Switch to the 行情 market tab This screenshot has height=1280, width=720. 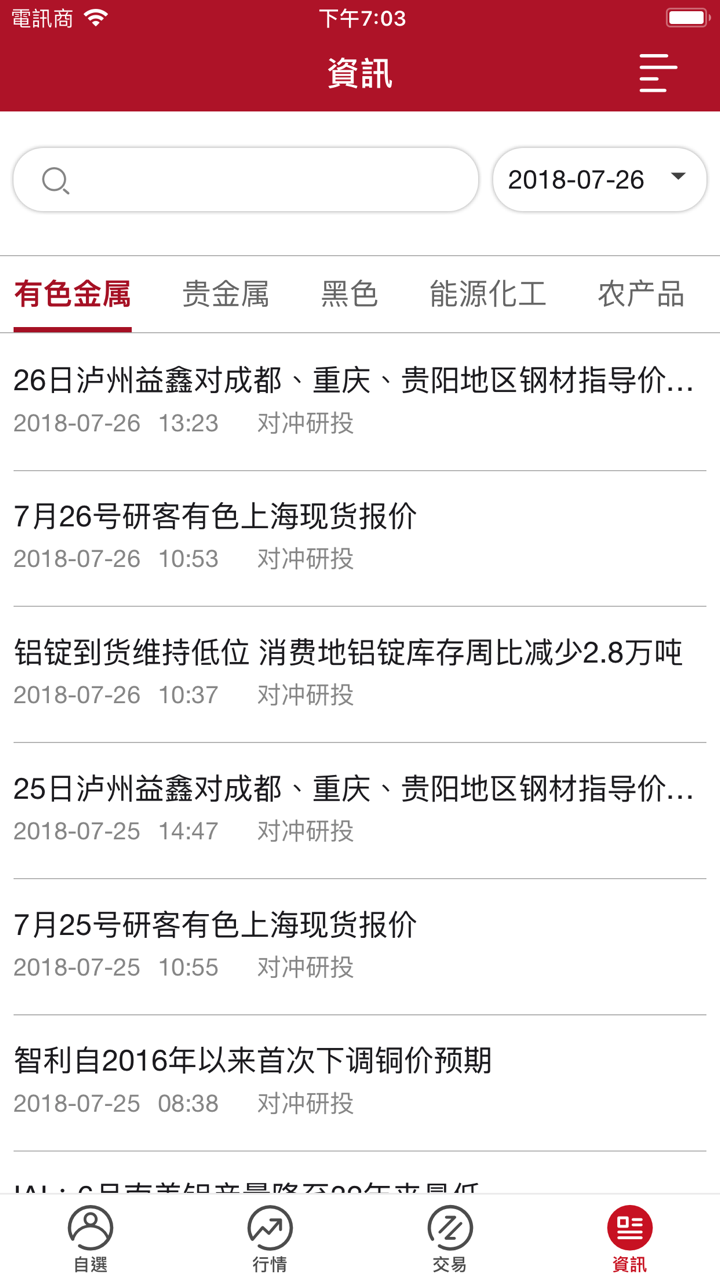[270, 1238]
